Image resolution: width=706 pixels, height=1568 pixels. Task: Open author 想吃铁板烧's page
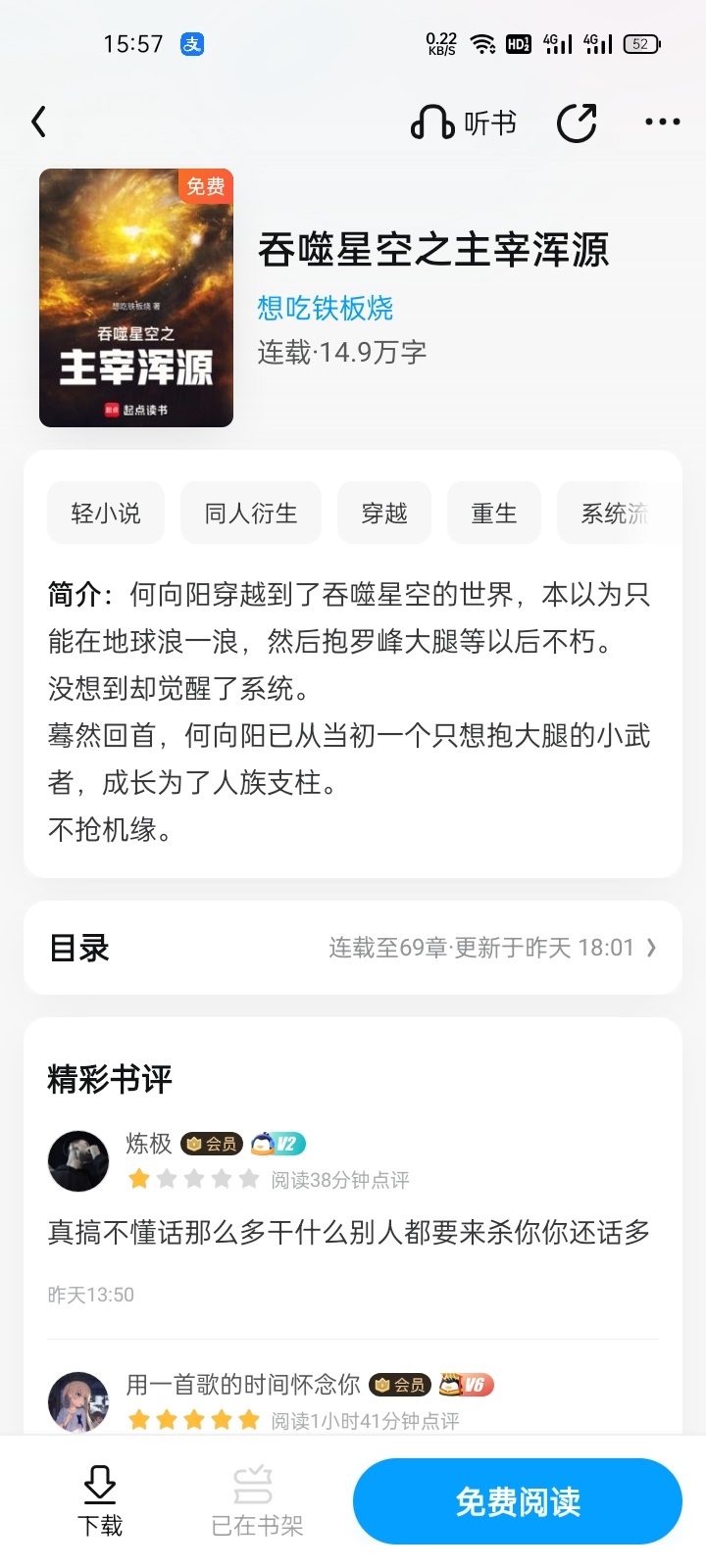[326, 308]
